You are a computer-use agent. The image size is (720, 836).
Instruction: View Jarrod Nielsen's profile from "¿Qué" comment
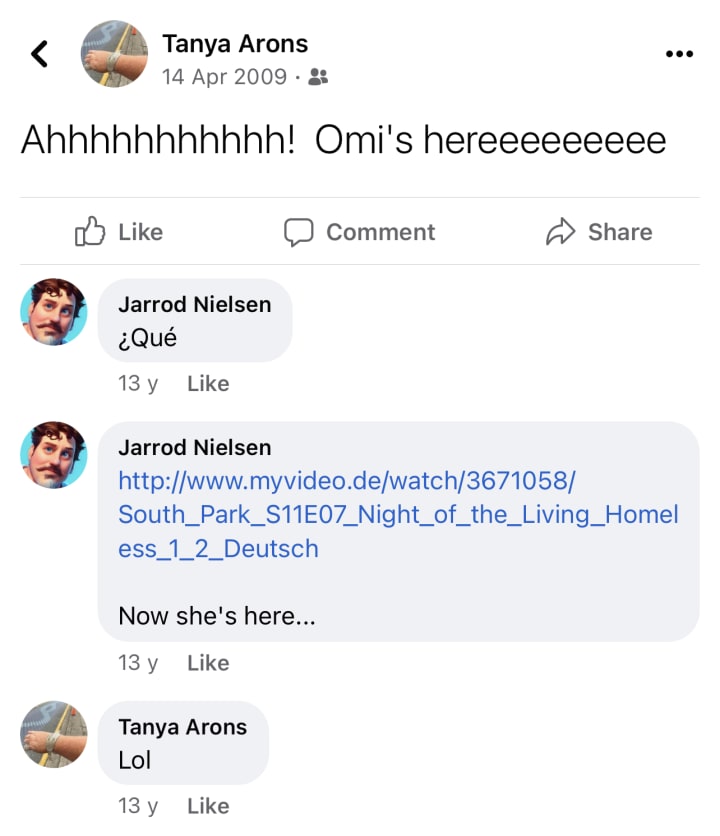(194, 305)
